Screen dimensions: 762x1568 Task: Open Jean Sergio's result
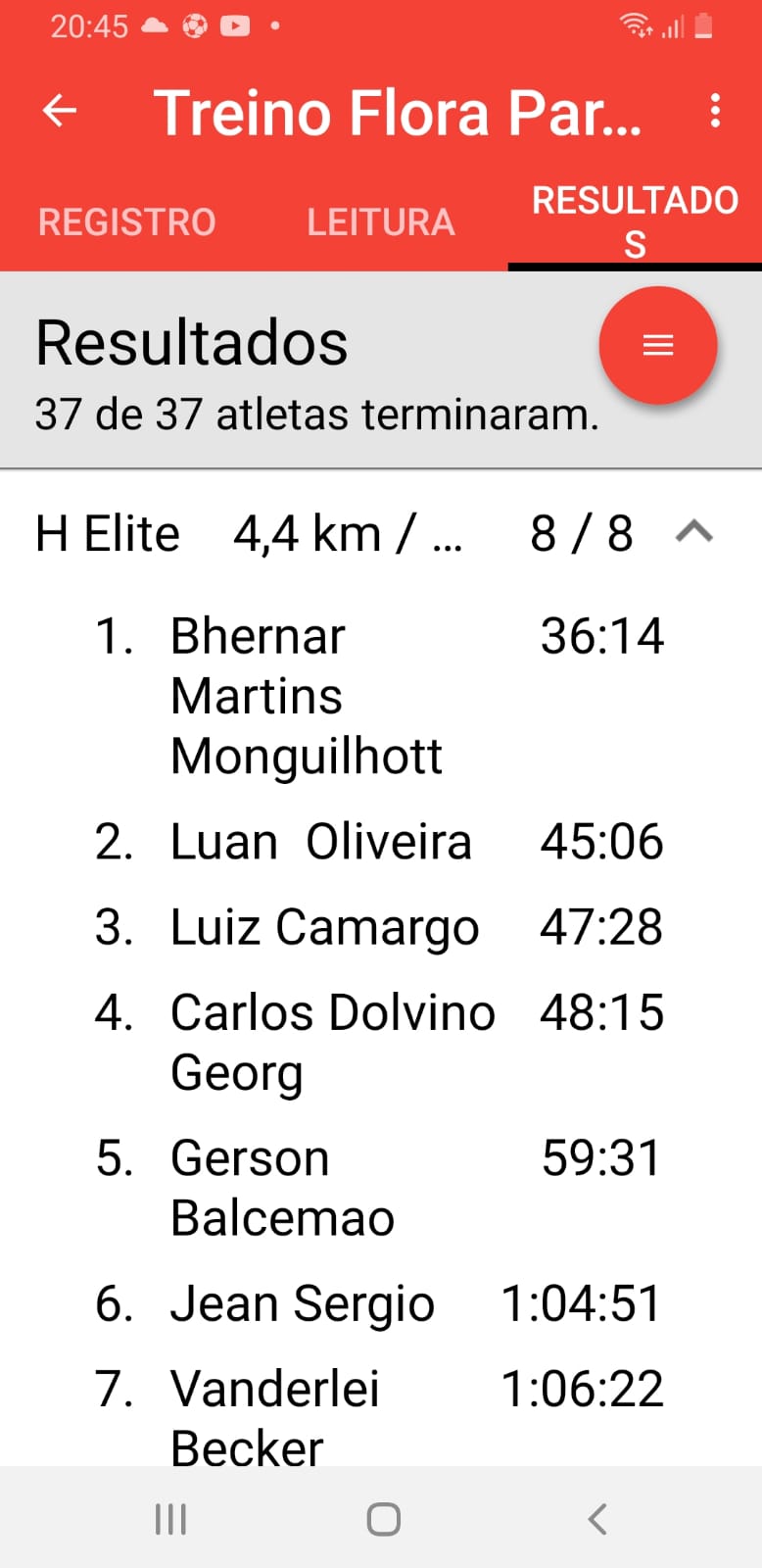pyautogui.click(x=380, y=1304)
